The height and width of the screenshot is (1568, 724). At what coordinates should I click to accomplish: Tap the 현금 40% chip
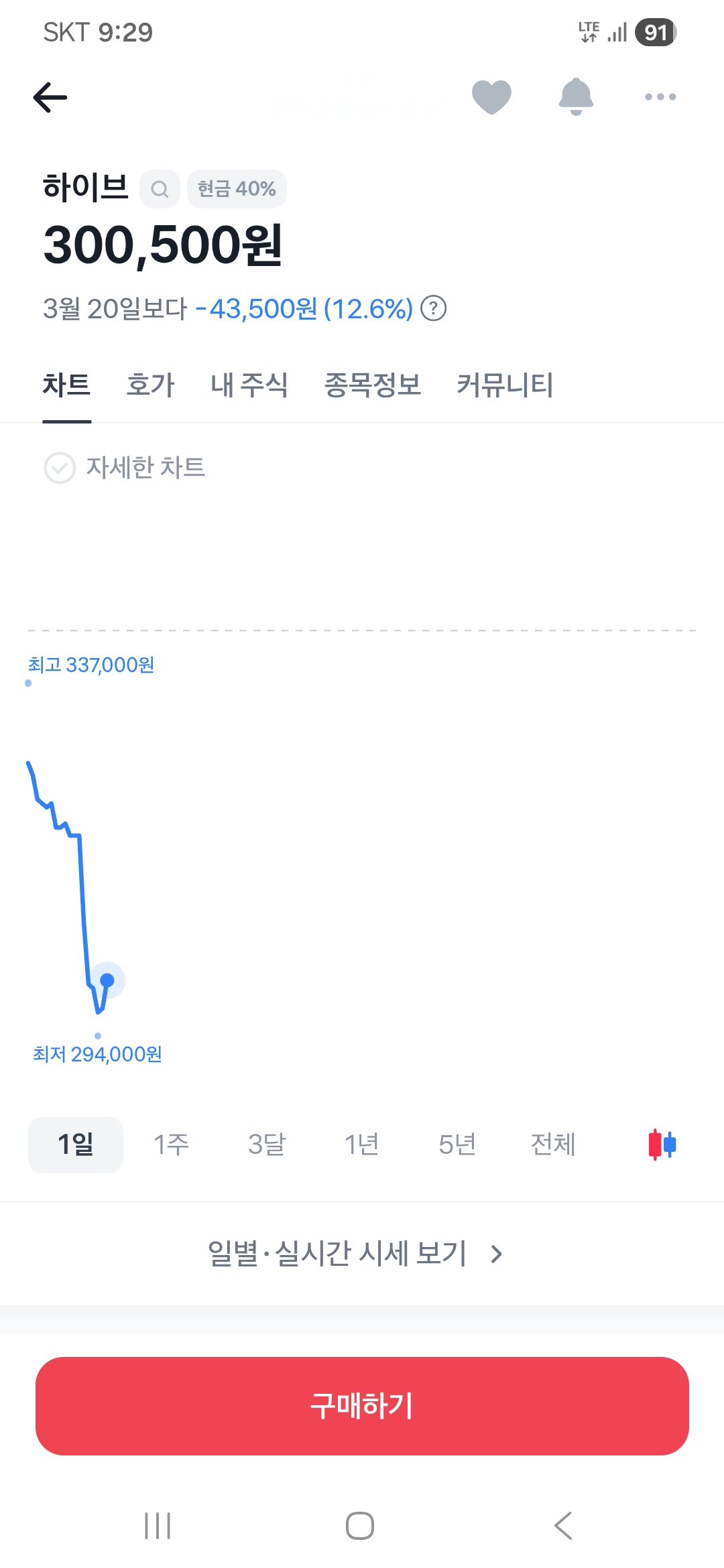click(x=237, y=190)
